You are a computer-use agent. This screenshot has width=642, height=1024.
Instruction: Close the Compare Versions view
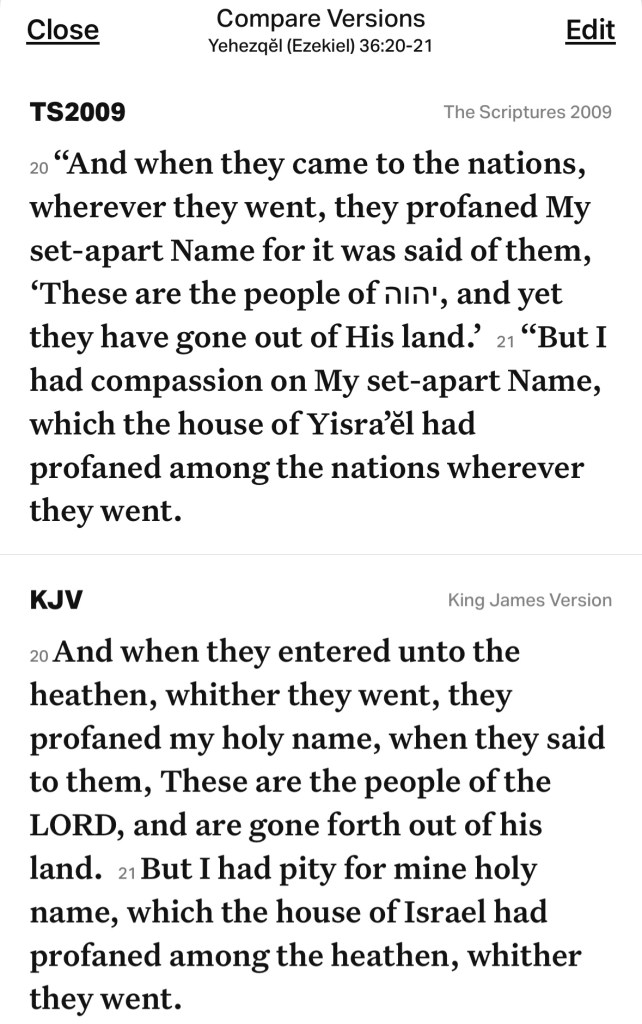62,31
